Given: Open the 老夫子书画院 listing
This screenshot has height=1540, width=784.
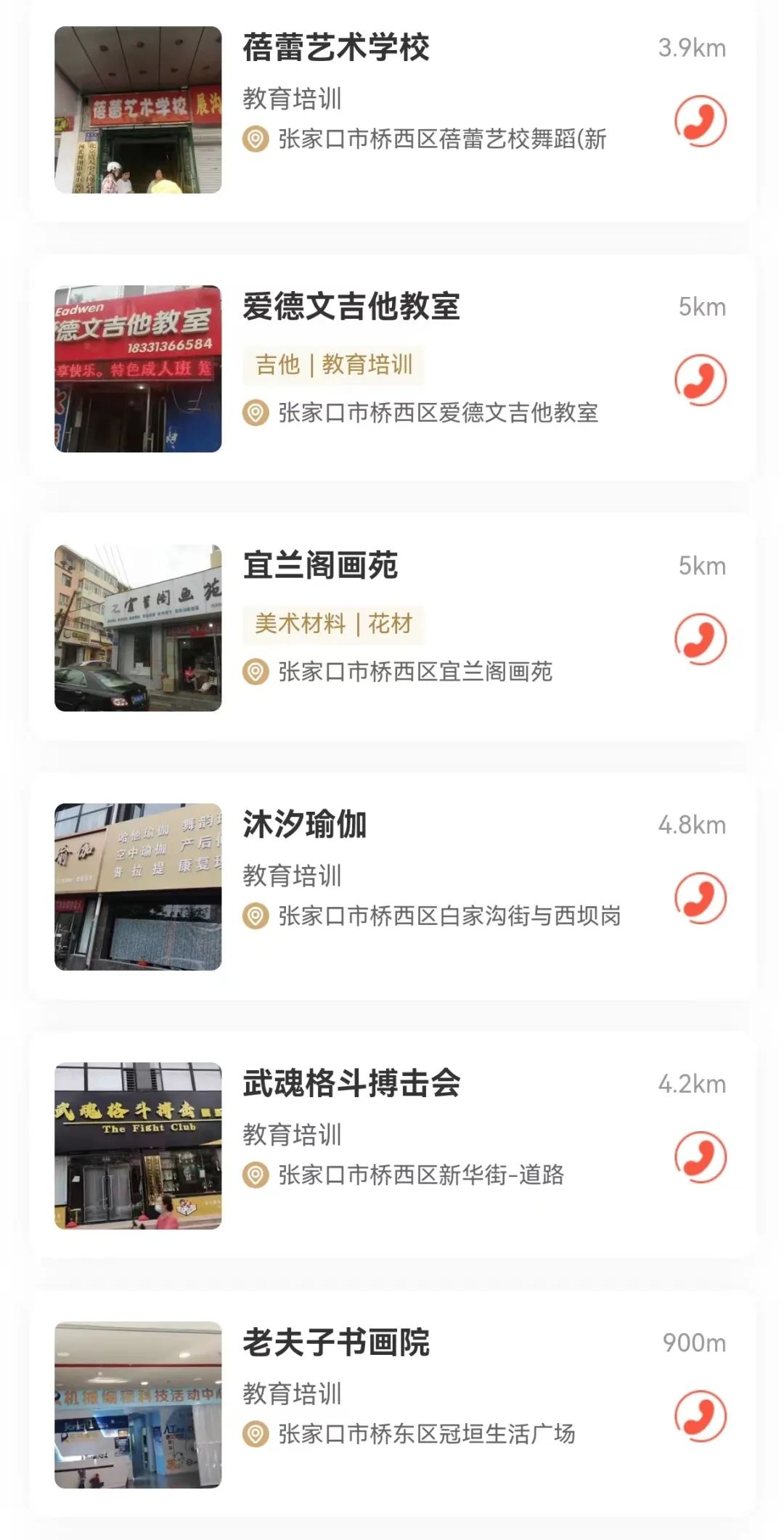Looking at the screenshot, I should point(336,1343).
